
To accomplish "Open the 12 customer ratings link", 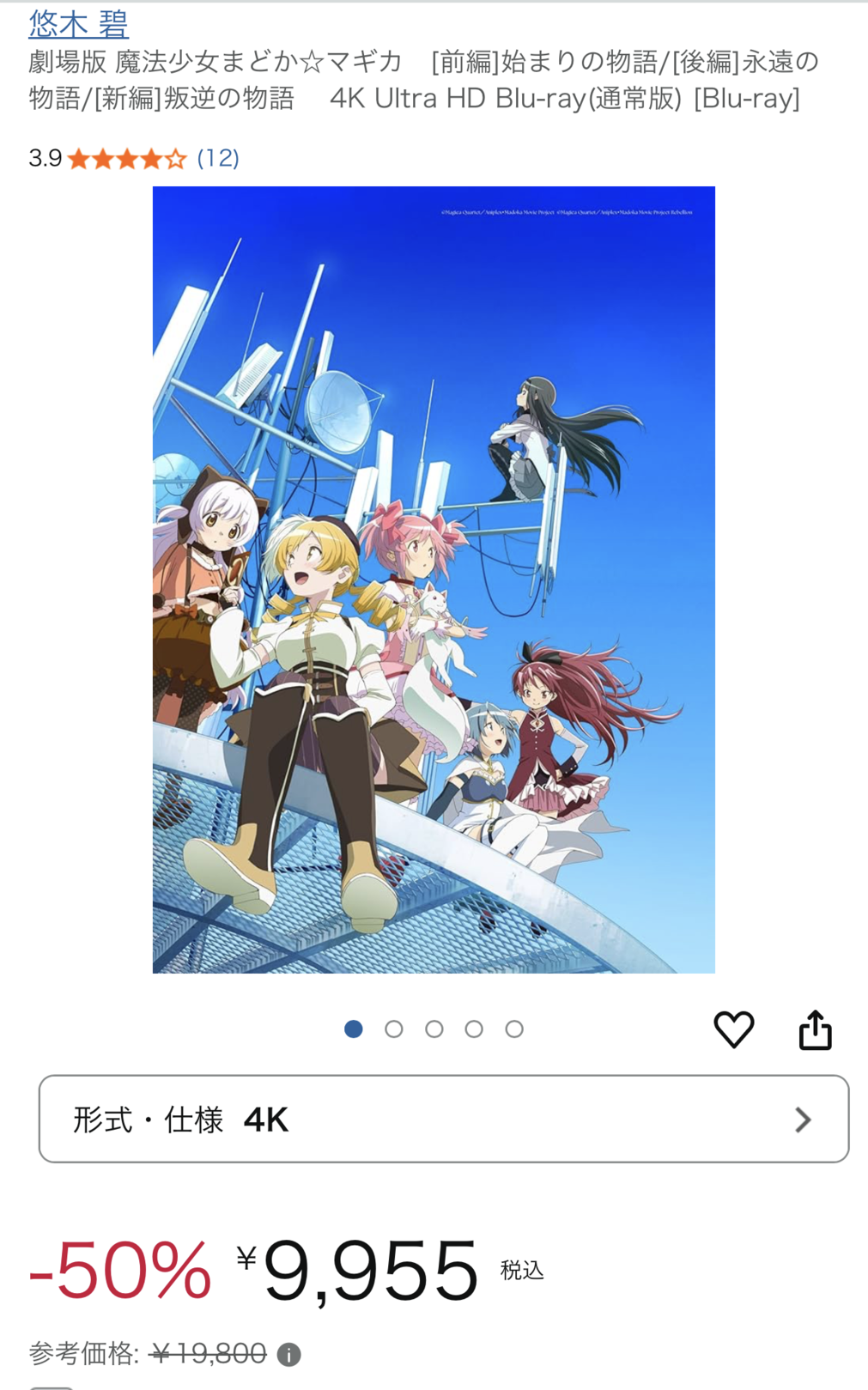I will [x=218, y=158].
